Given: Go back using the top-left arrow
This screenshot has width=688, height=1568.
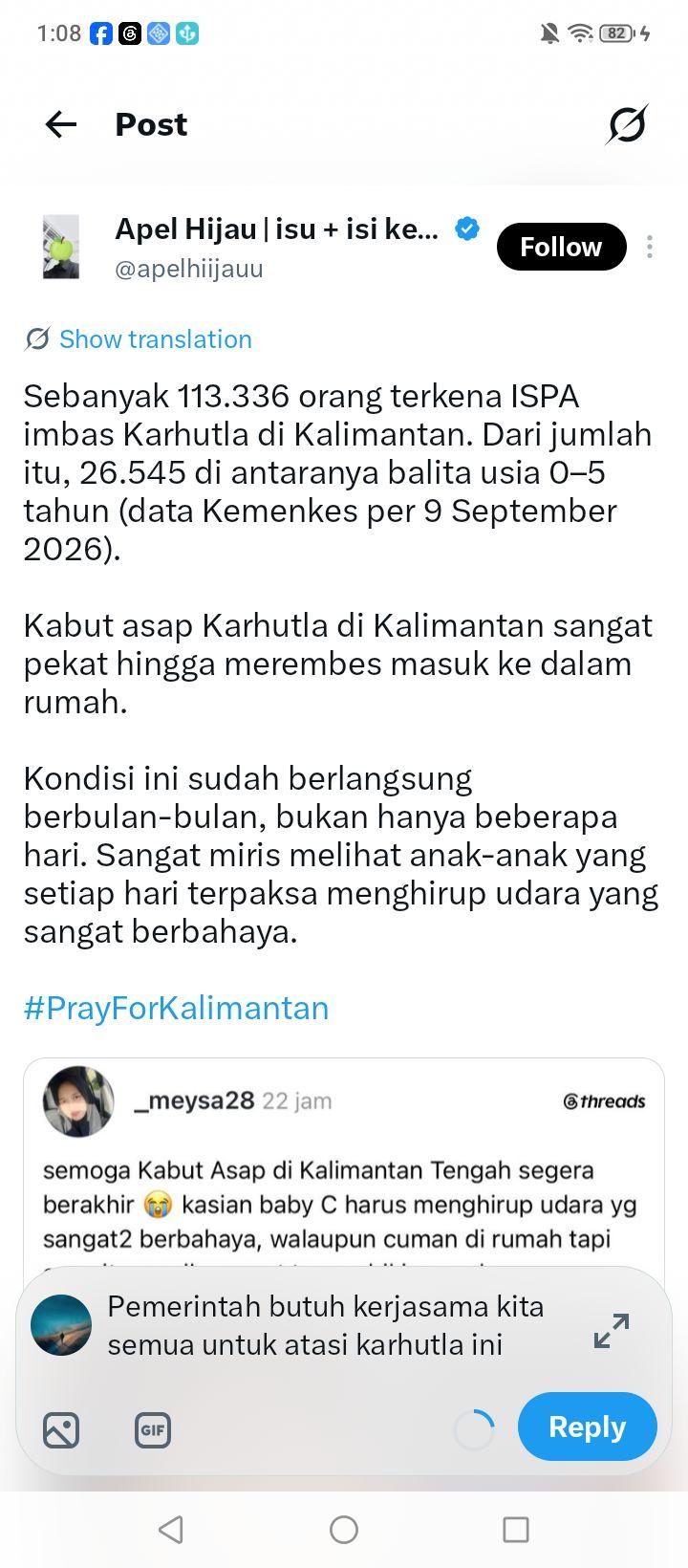Looking at the screenshot, I should (61, 124).
